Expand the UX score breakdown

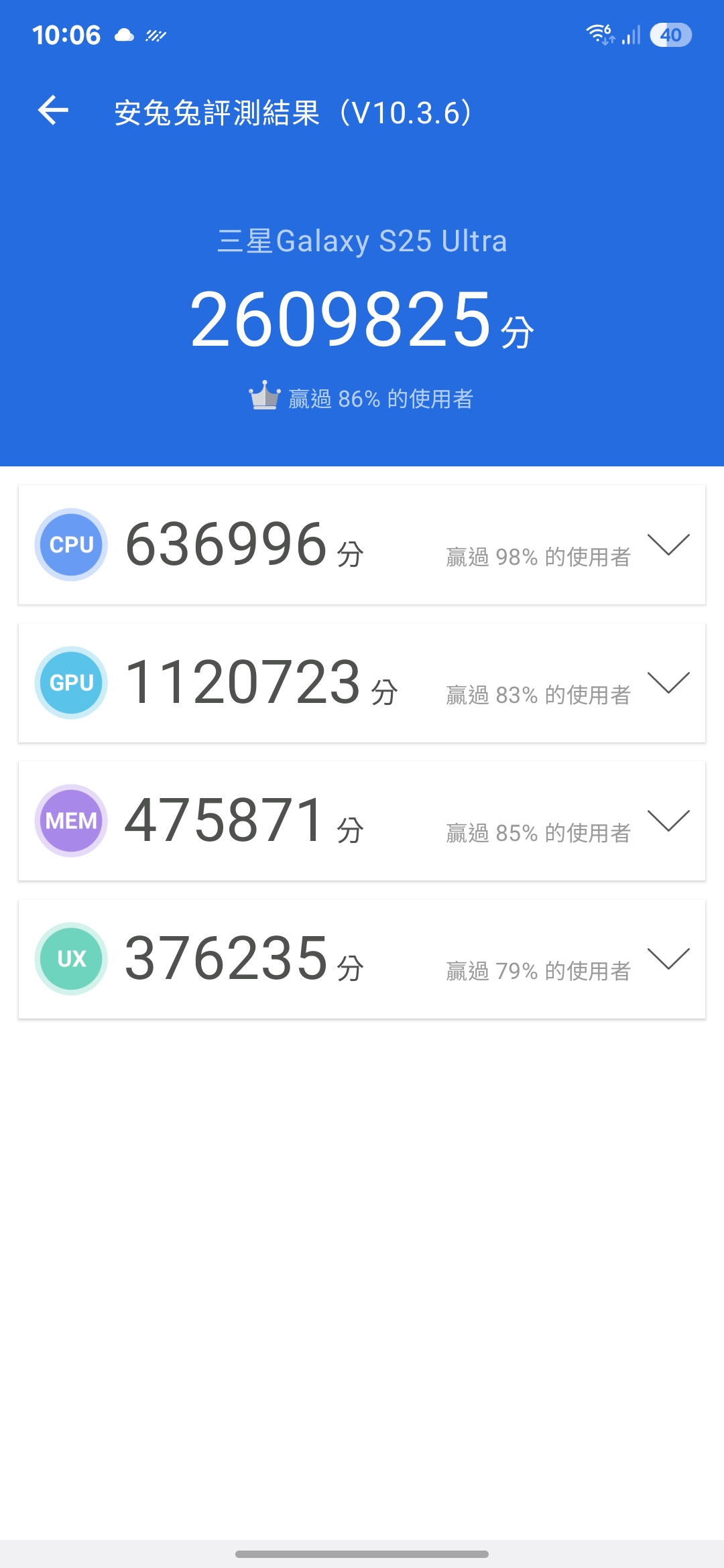668,959
